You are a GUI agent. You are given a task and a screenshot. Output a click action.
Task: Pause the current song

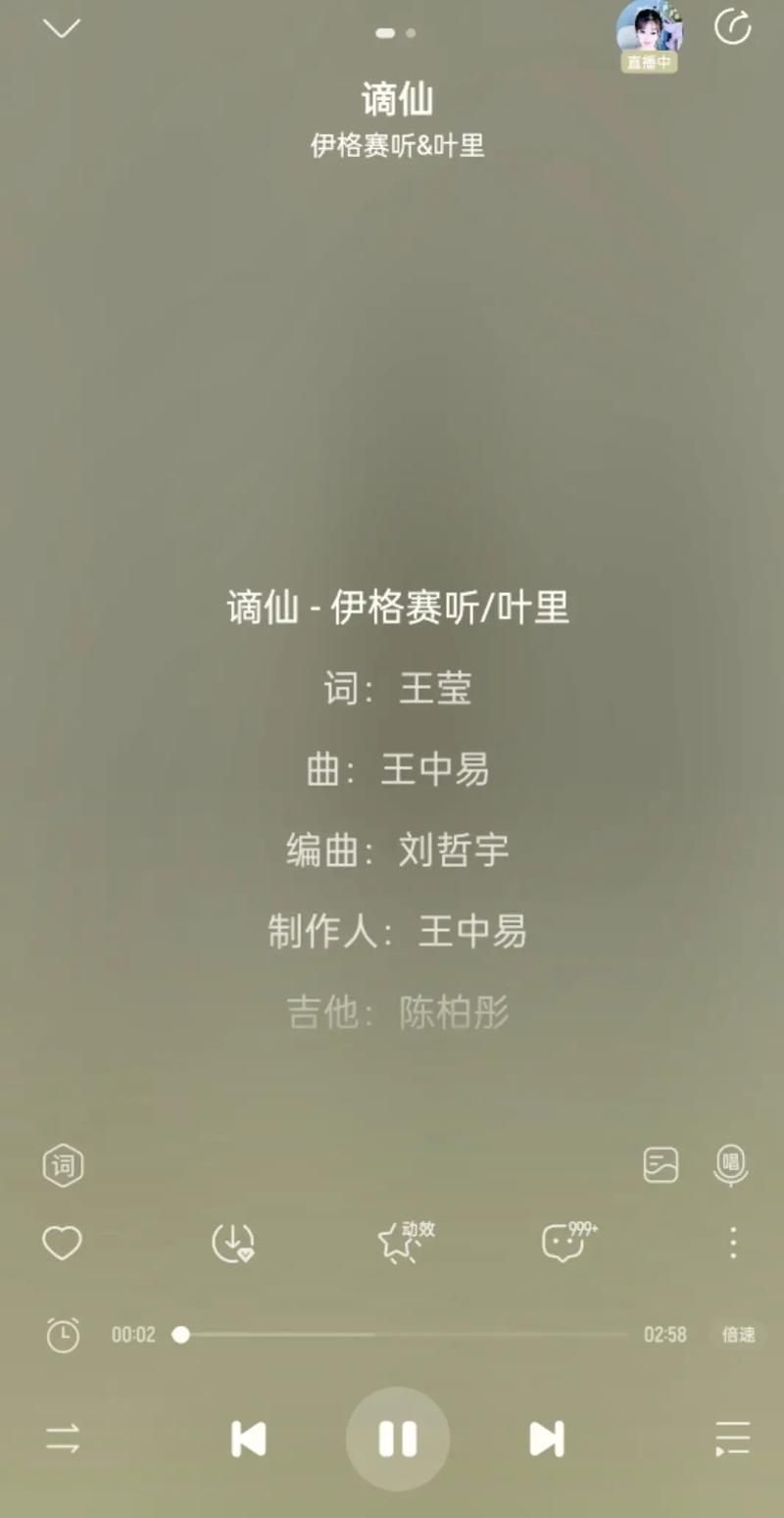point(398,1439)
